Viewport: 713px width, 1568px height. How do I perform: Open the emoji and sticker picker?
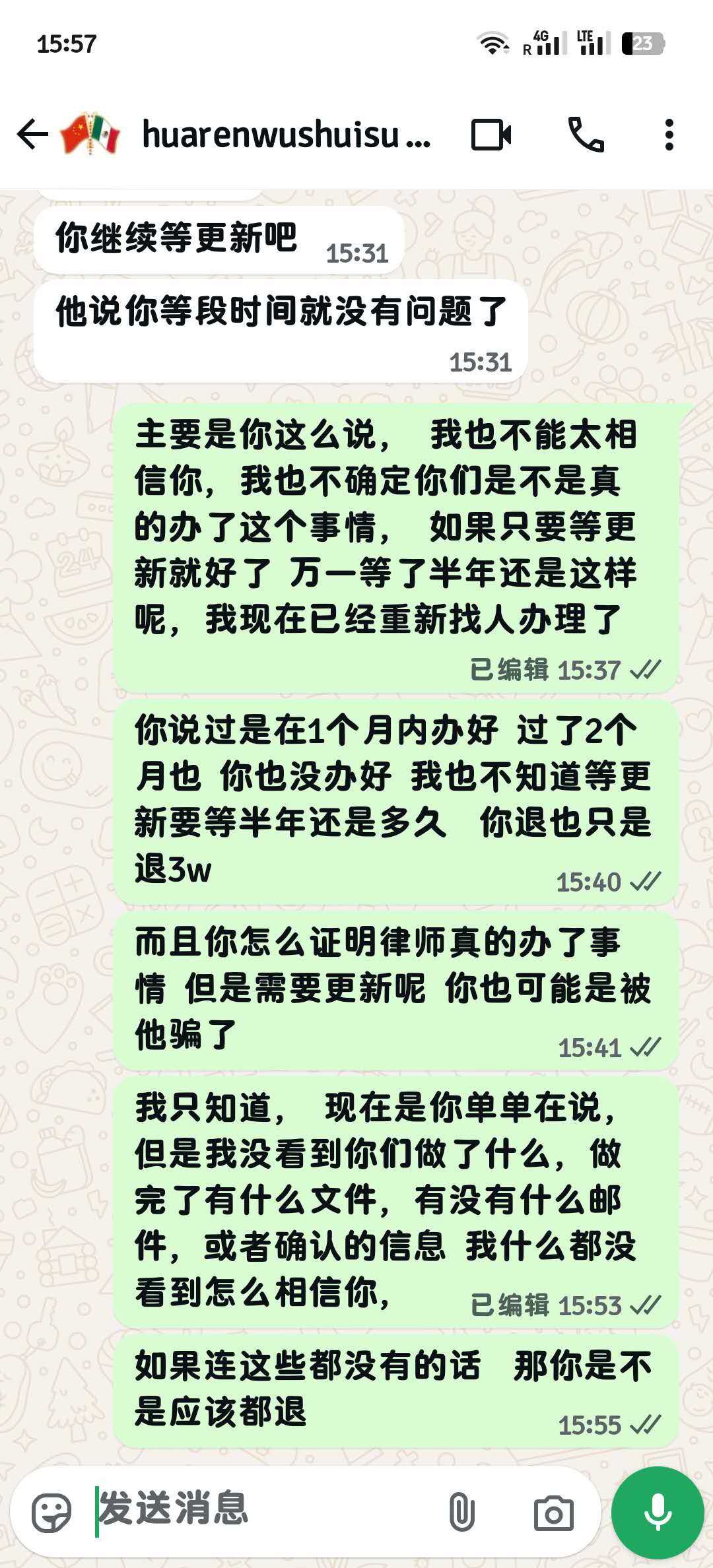pyautogui.click(x=51, y=1511)
